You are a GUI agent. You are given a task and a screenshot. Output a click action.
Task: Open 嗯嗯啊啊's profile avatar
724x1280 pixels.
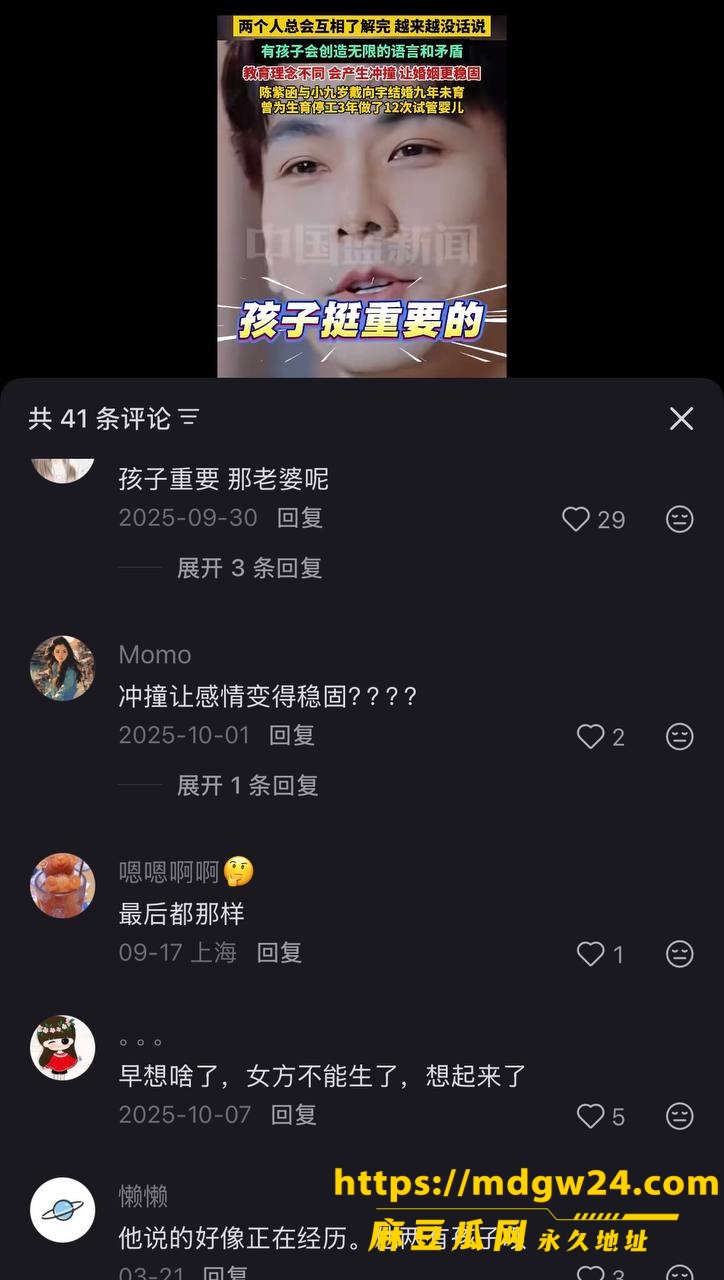63,886
